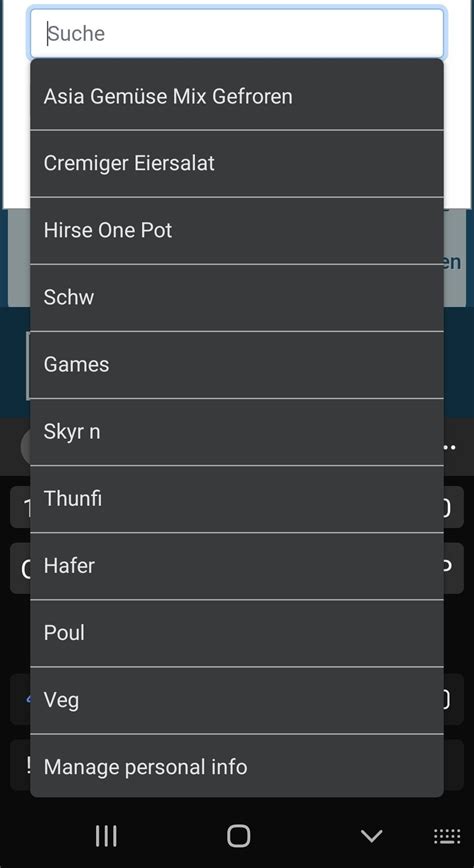Focus the Suche search field
Viewport: 474px width, 868px height.
click(x=237, y=33)
